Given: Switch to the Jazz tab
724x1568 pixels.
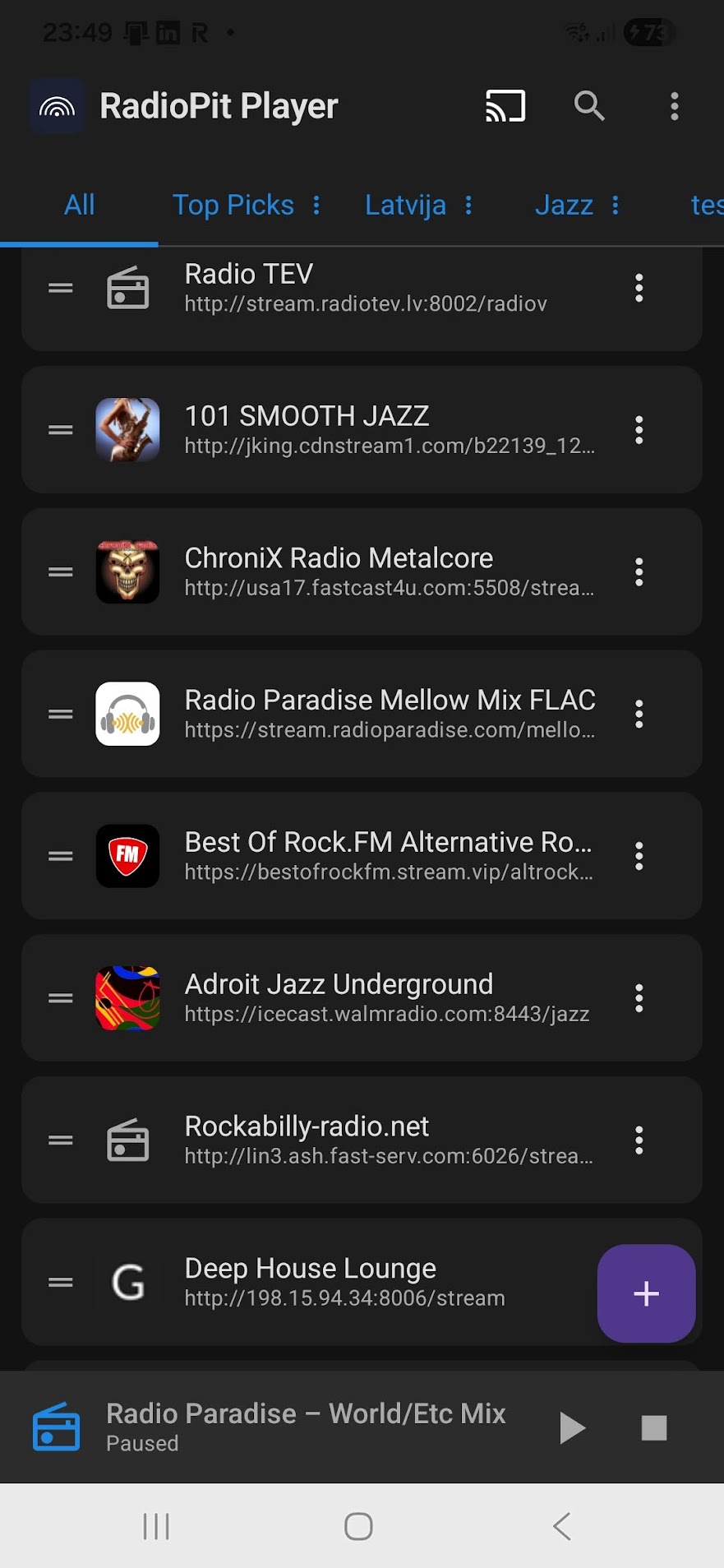Looking at the screenshot, I should pyautogui.click(x=565, y=205).
